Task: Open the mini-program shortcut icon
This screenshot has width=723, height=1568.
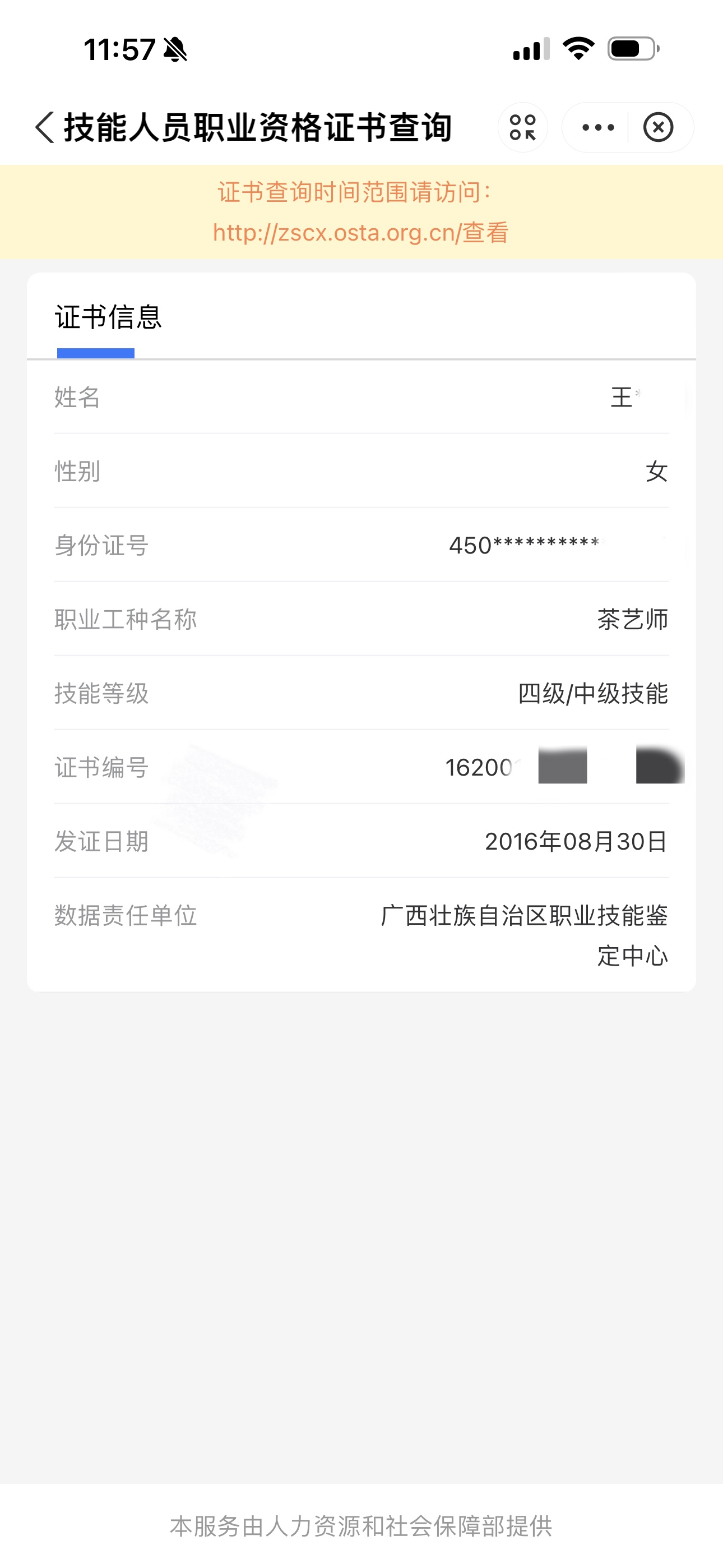Action: 523,127
